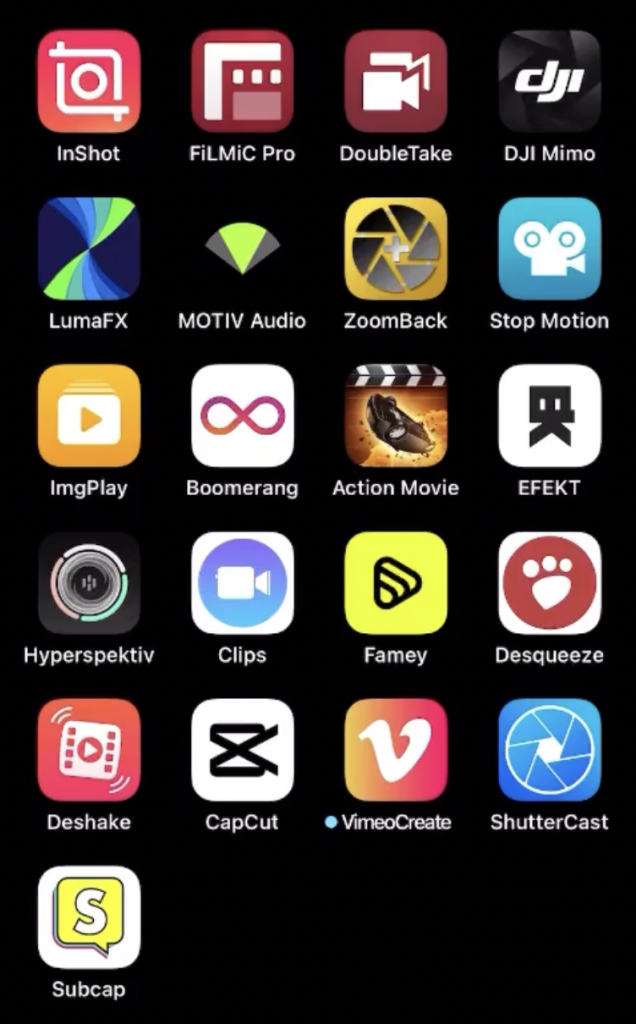The width and height of the screenshot is (636, 1024).
Task: Open Action Movie app
Action: pyautogui.click(x=396, y=415)
